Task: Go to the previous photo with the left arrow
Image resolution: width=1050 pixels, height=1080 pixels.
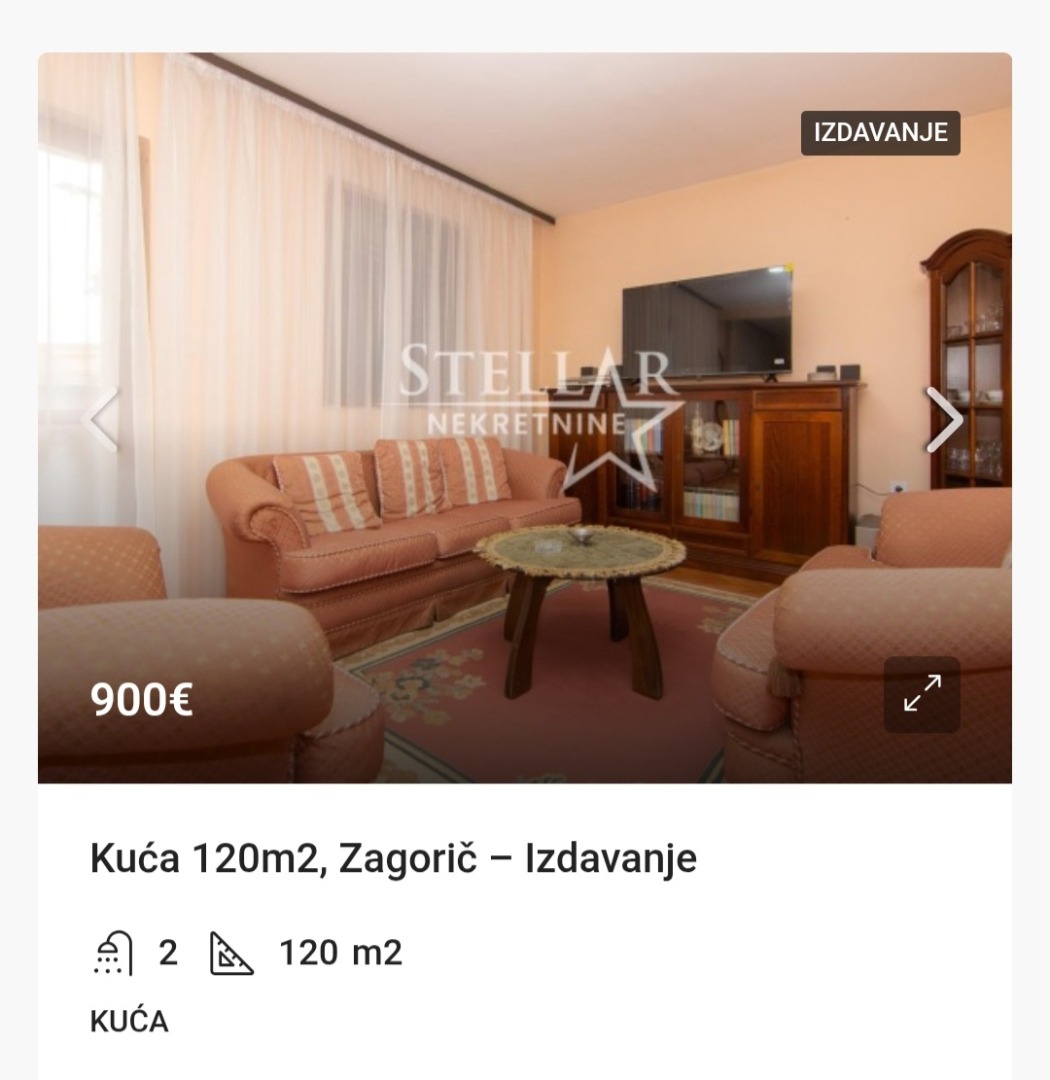Action: pyautogui.click(x=104, y=420)
